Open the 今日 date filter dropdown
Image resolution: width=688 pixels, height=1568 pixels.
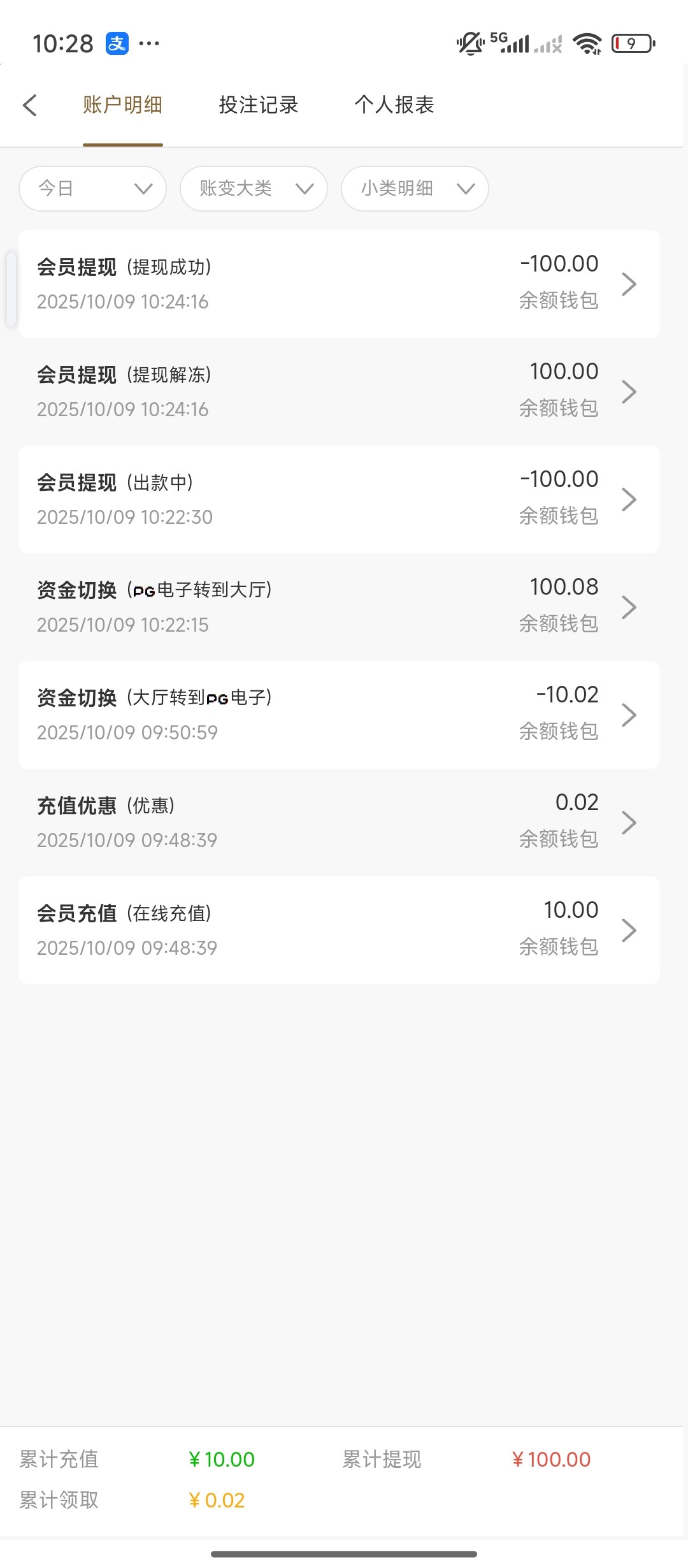(92, 188)
